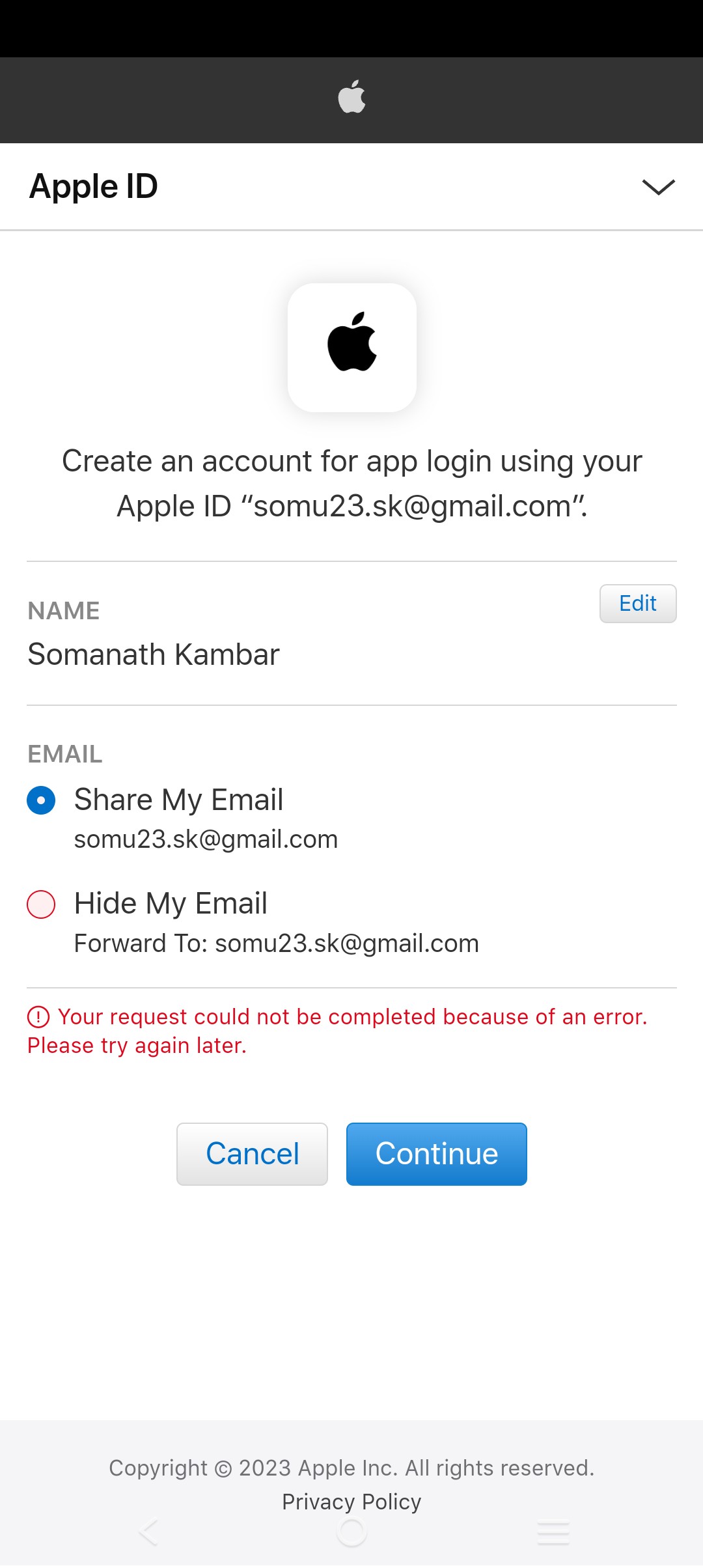Open the Apple logo in the header
Image resolution: width=703 pixels, height=1568 pixels.
click(x=351, y=97)
